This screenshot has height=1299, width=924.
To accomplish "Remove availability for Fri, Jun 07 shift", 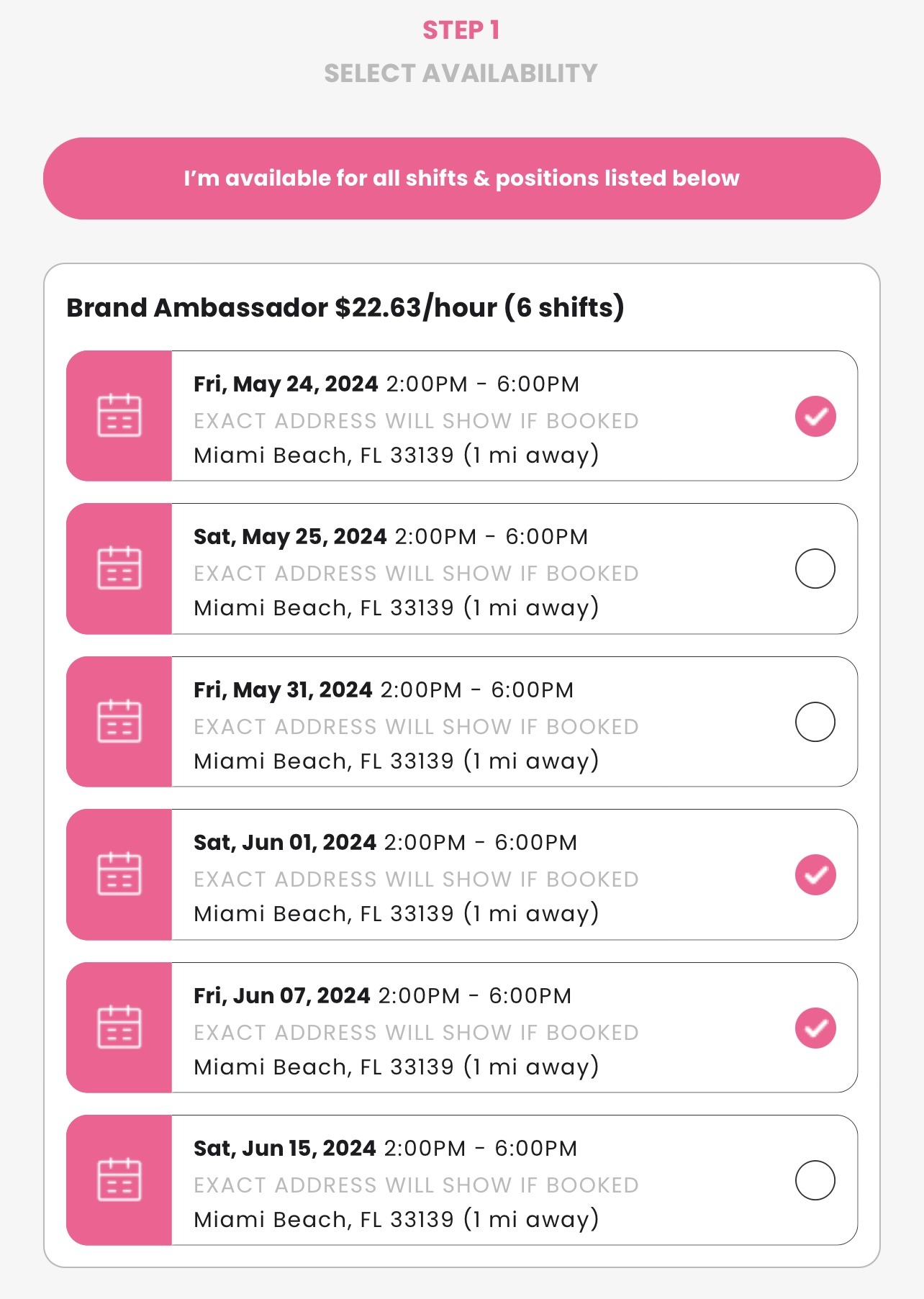I will (x=815, y=1028).
